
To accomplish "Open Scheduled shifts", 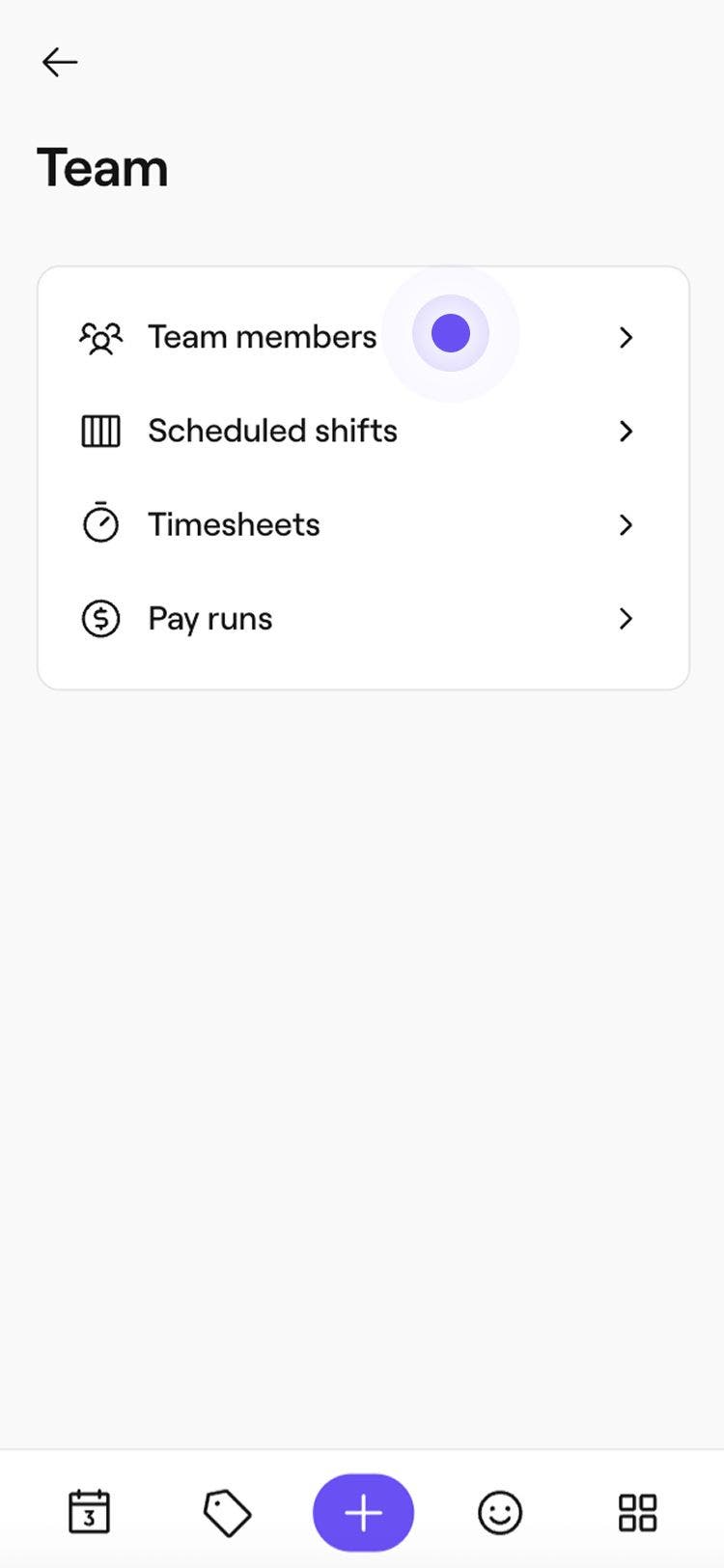I will [272, 431].
